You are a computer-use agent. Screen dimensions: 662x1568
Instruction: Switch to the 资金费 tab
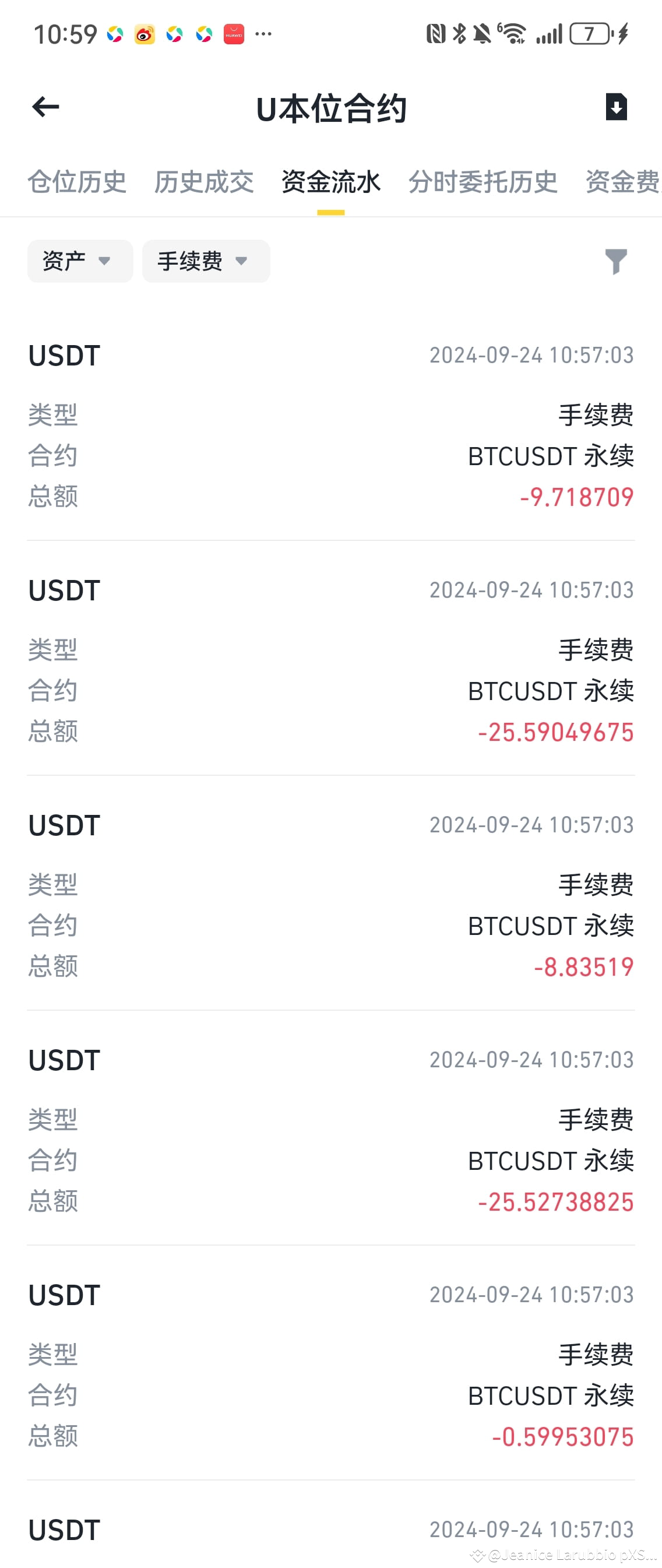(x=622, y=182)
